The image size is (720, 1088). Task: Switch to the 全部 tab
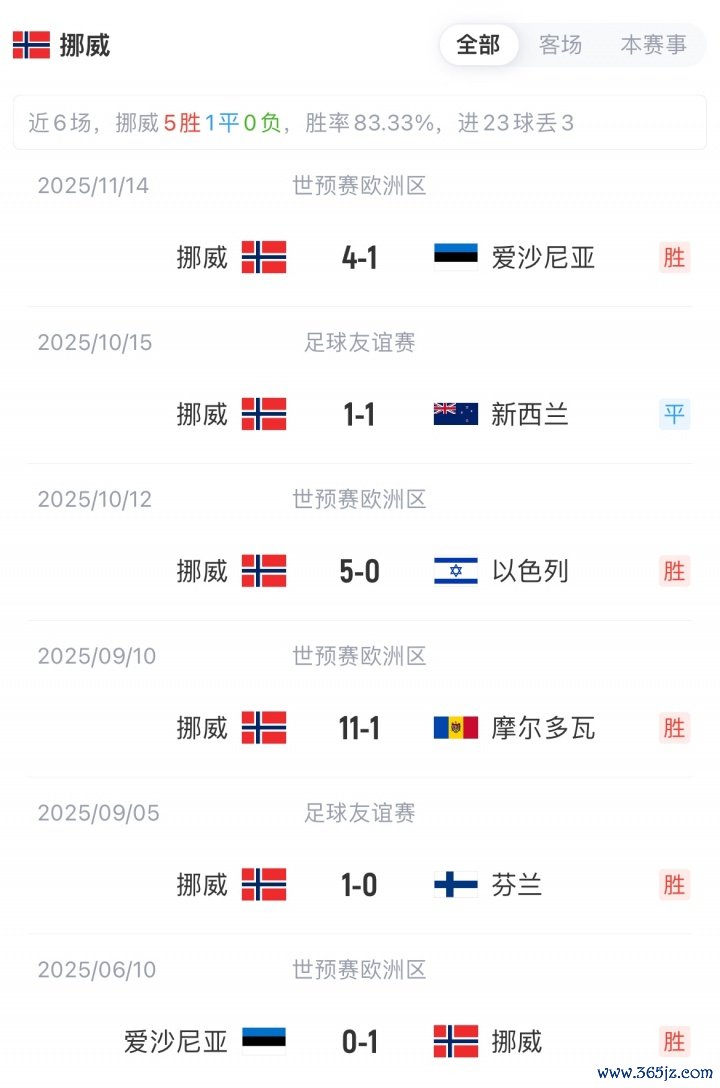478,45
